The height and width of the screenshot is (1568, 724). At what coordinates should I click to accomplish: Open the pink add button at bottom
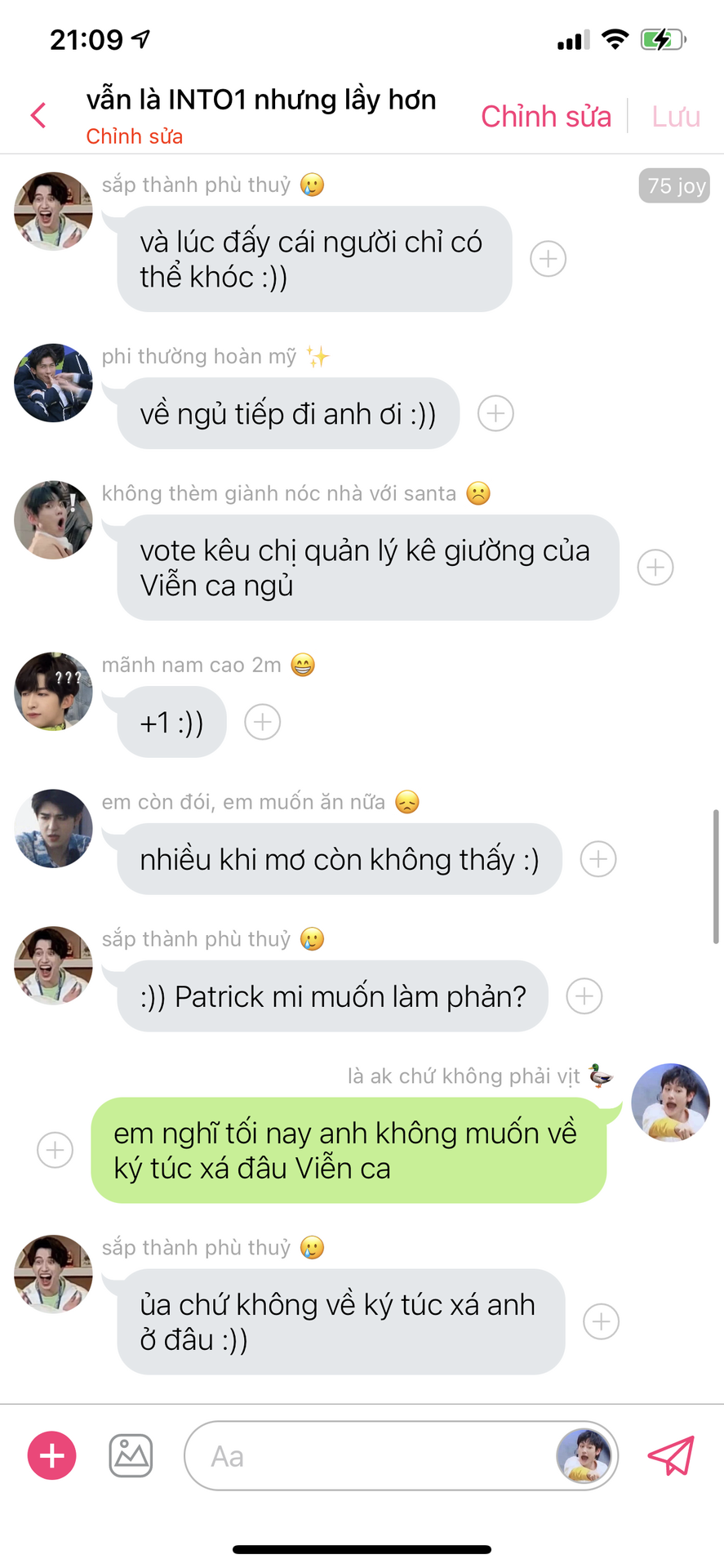tap(52, 1455)
